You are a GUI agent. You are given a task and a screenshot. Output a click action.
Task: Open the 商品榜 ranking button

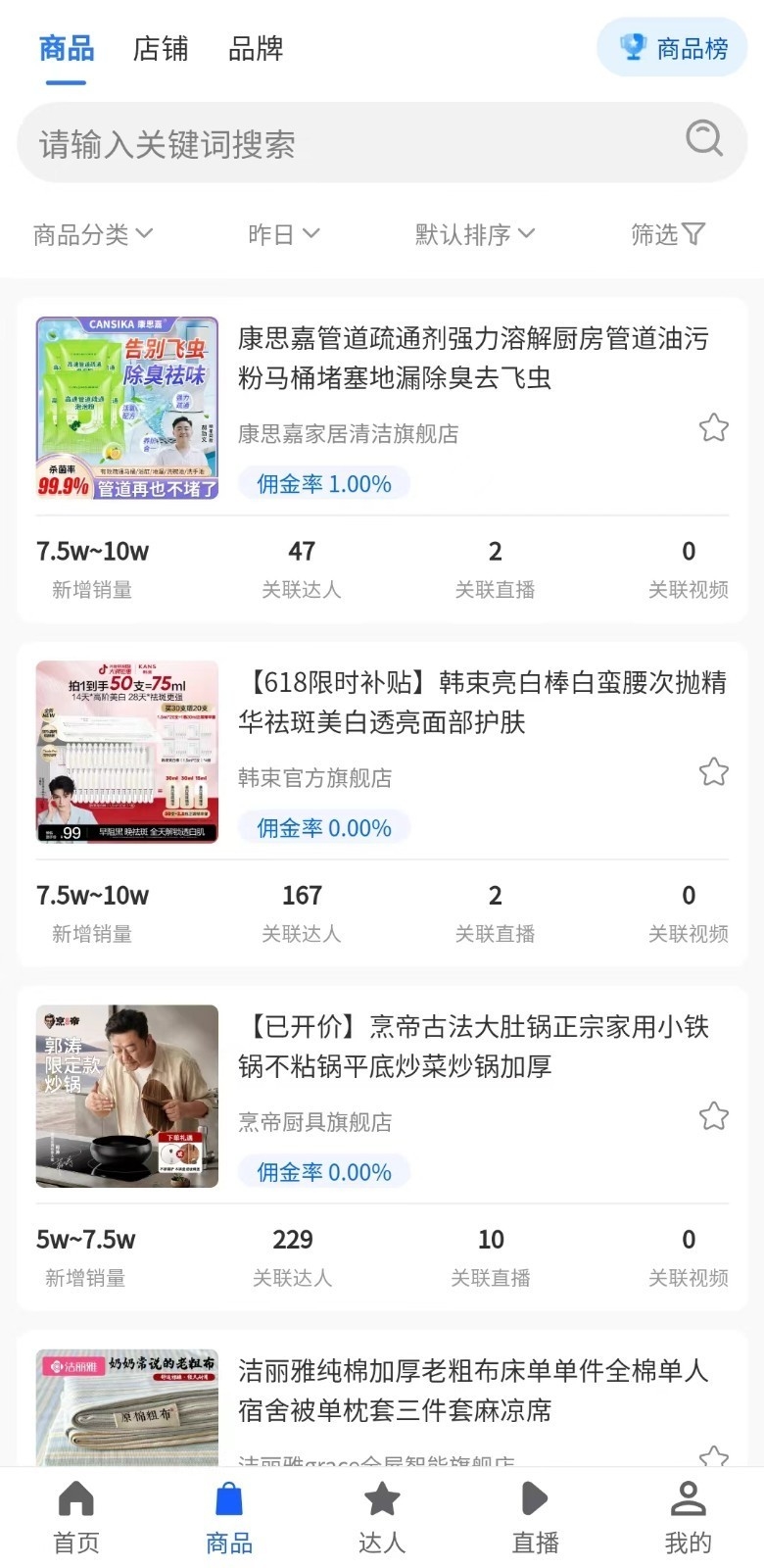(673, 47)
